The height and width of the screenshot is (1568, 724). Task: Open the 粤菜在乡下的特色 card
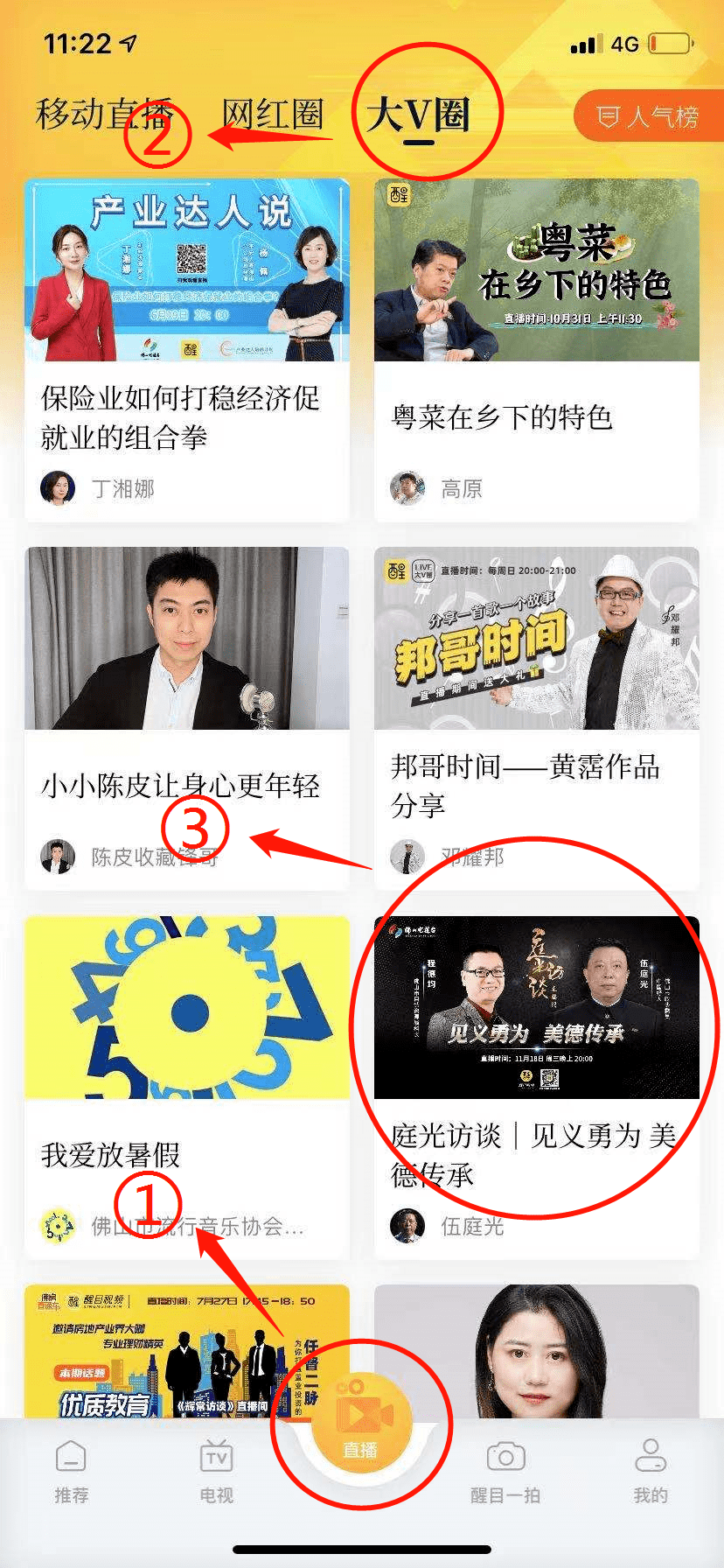(536, 350)
